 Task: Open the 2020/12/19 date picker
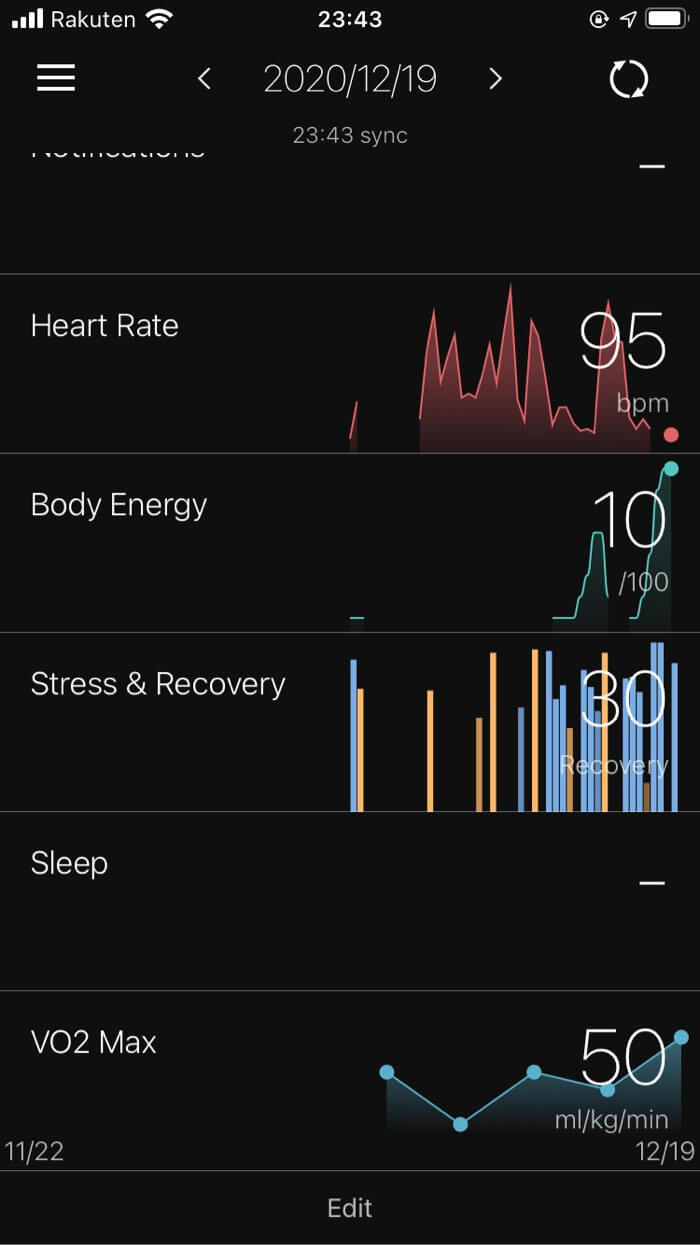tap(350, 79)
